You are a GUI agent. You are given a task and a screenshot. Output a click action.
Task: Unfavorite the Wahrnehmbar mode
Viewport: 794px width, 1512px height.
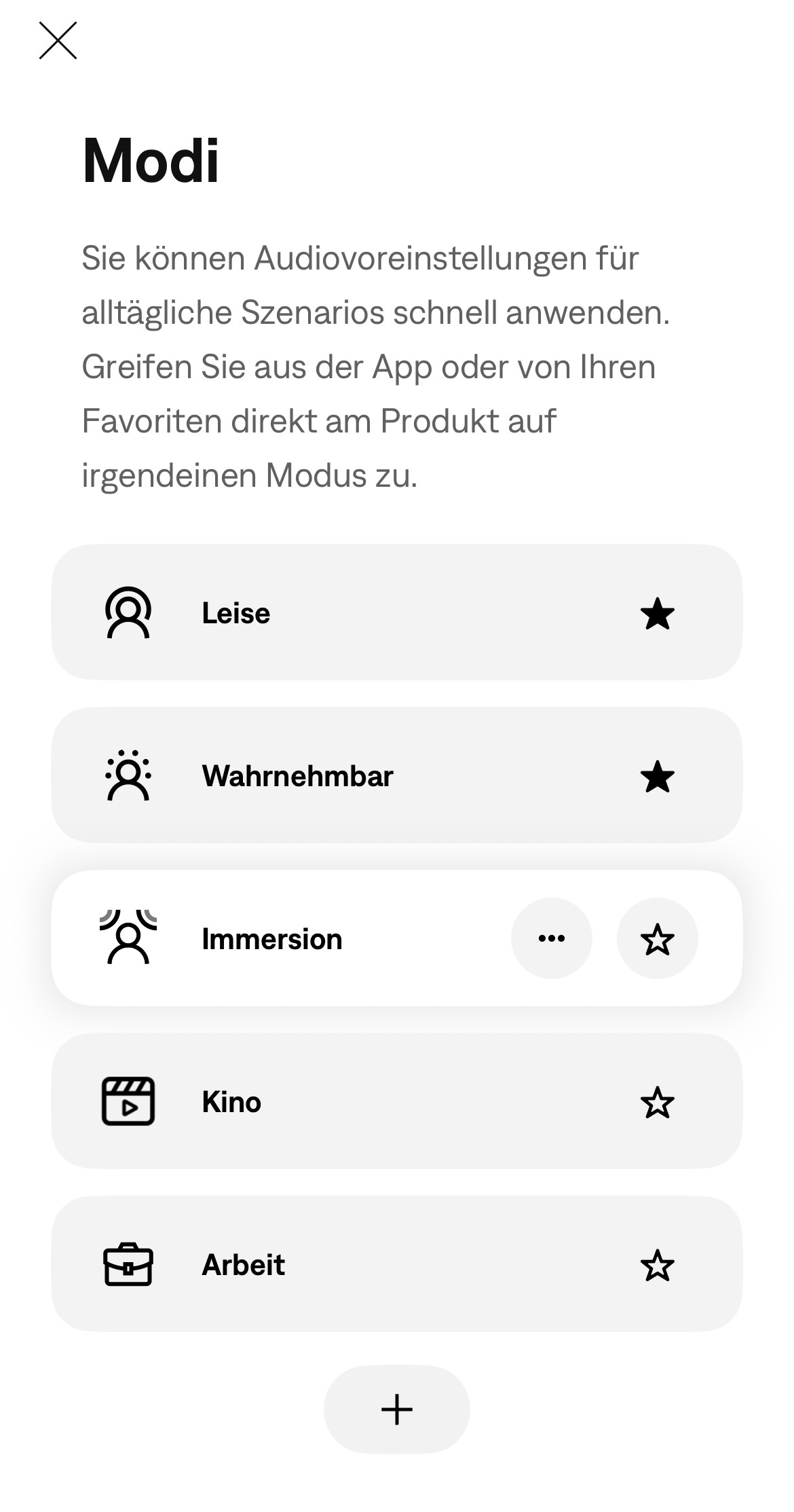pyautogui.click(x=657, y=777)
